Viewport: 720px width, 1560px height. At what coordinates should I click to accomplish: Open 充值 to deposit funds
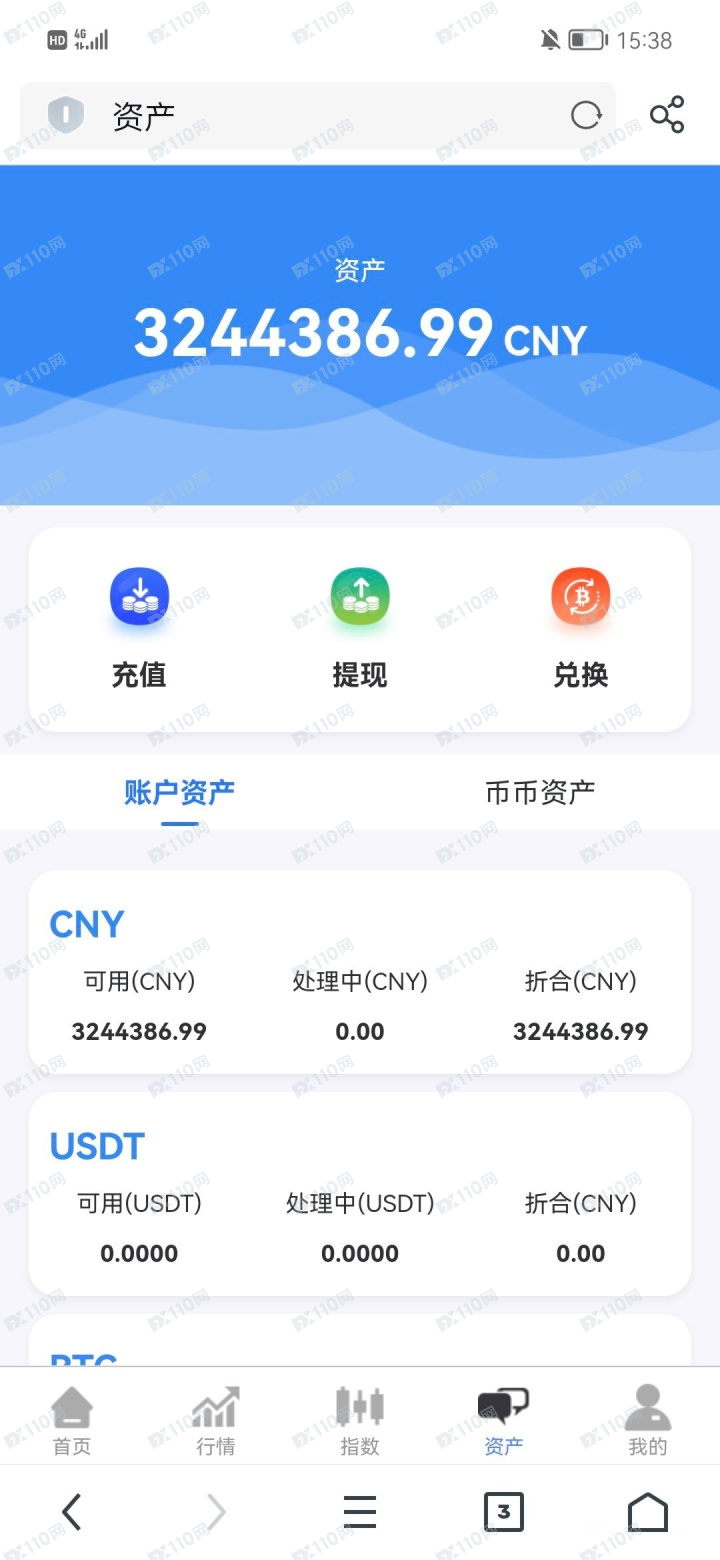tap(139, 629)
